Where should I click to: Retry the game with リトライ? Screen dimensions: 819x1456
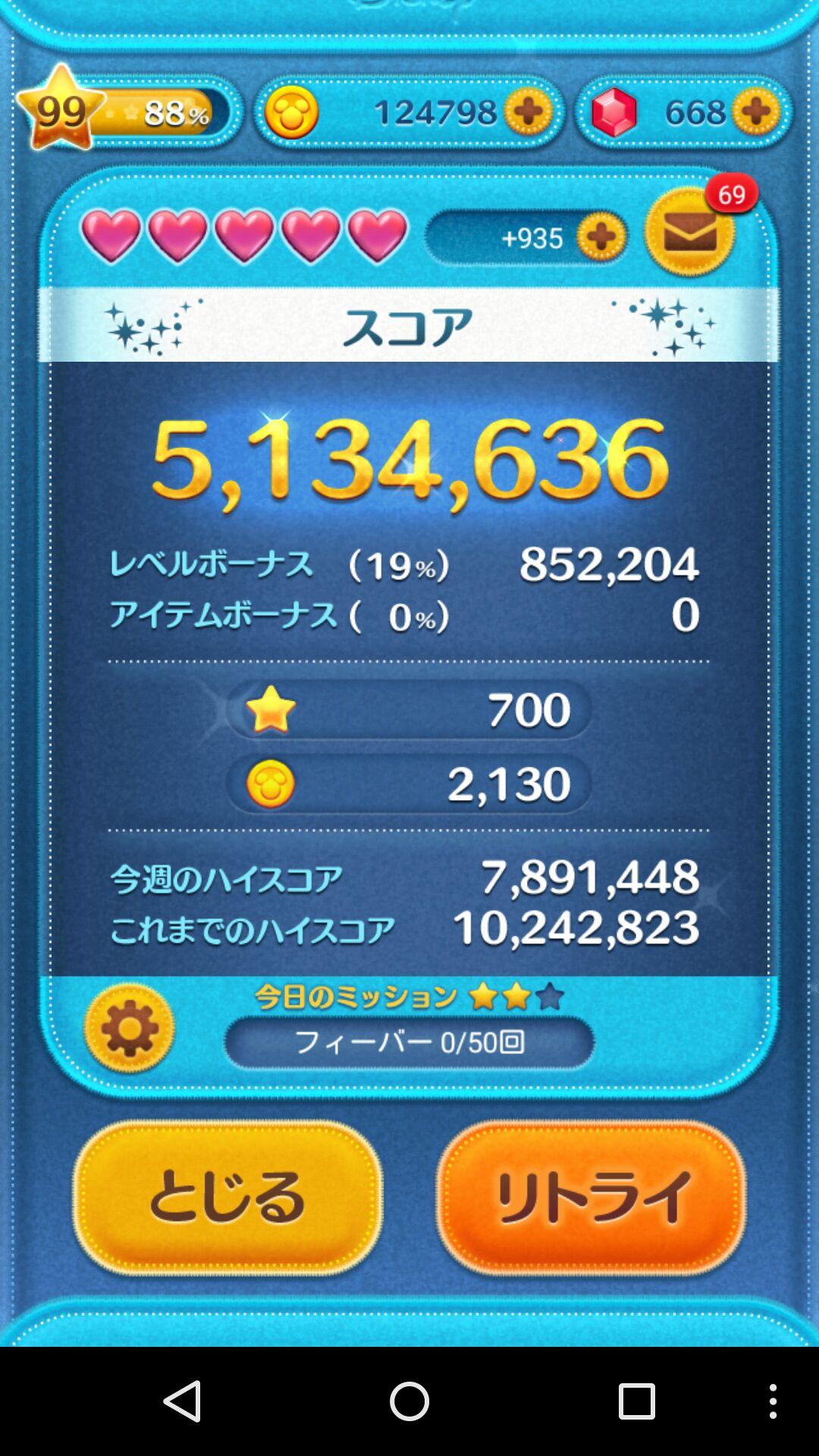point(591,1199)
